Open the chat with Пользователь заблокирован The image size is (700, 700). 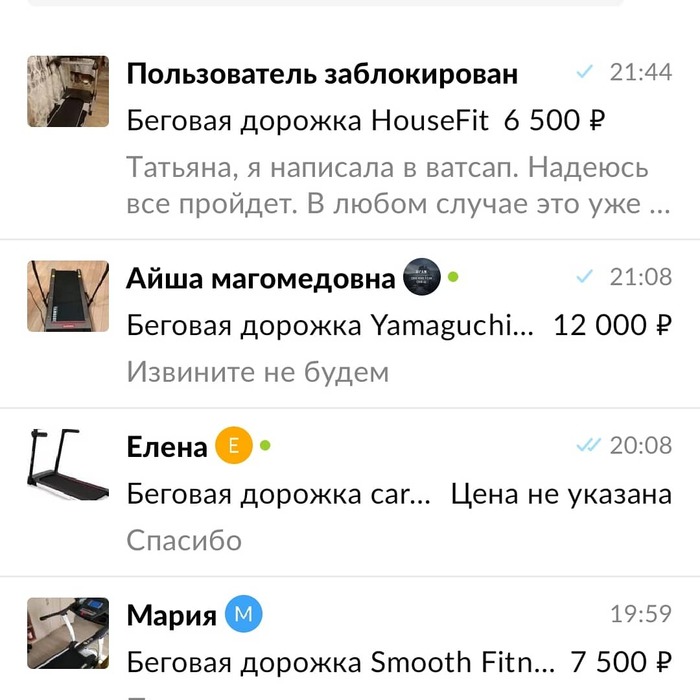[350, 140]
